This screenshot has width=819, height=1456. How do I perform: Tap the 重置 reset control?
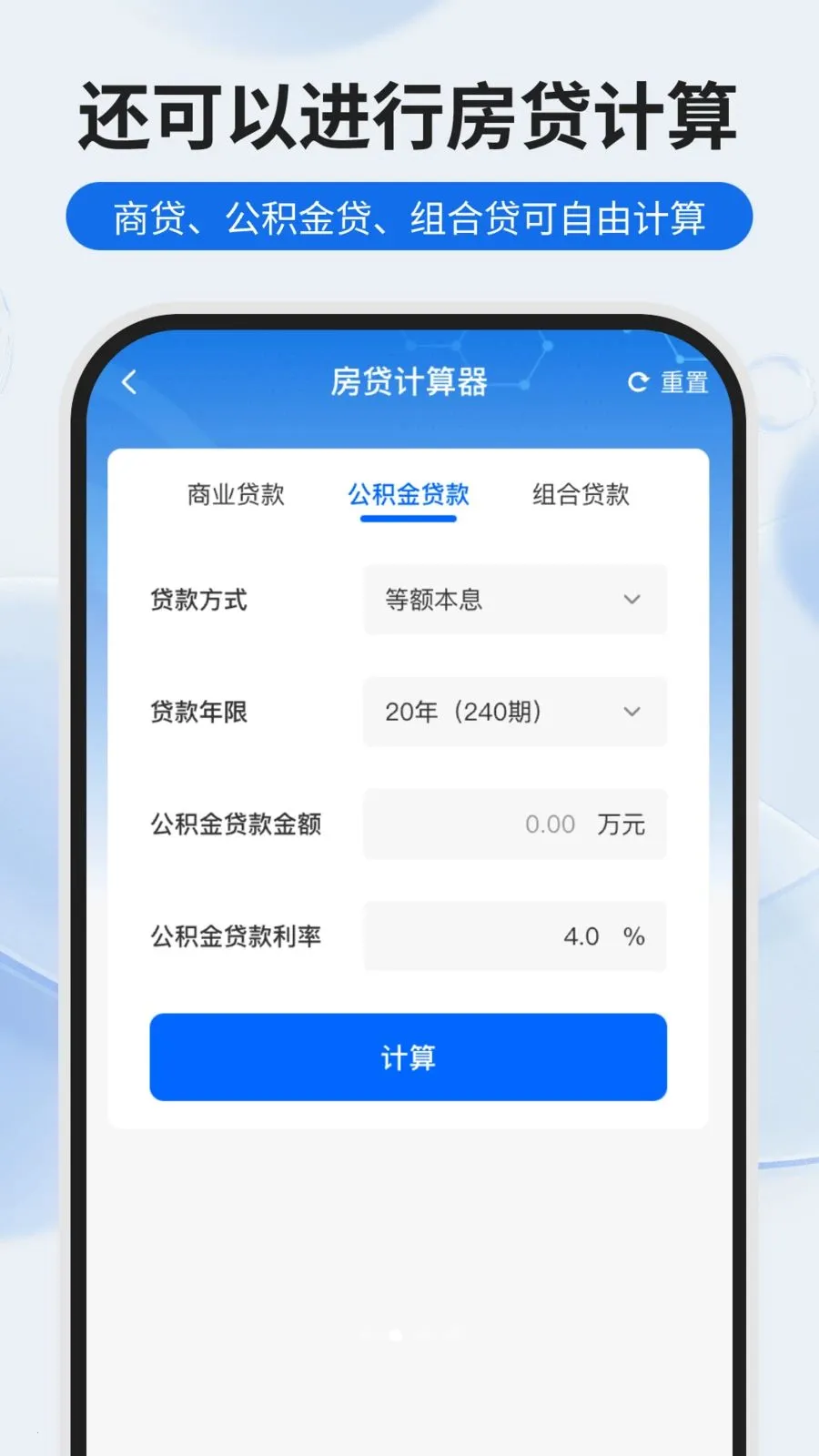[x=684, y=382]
